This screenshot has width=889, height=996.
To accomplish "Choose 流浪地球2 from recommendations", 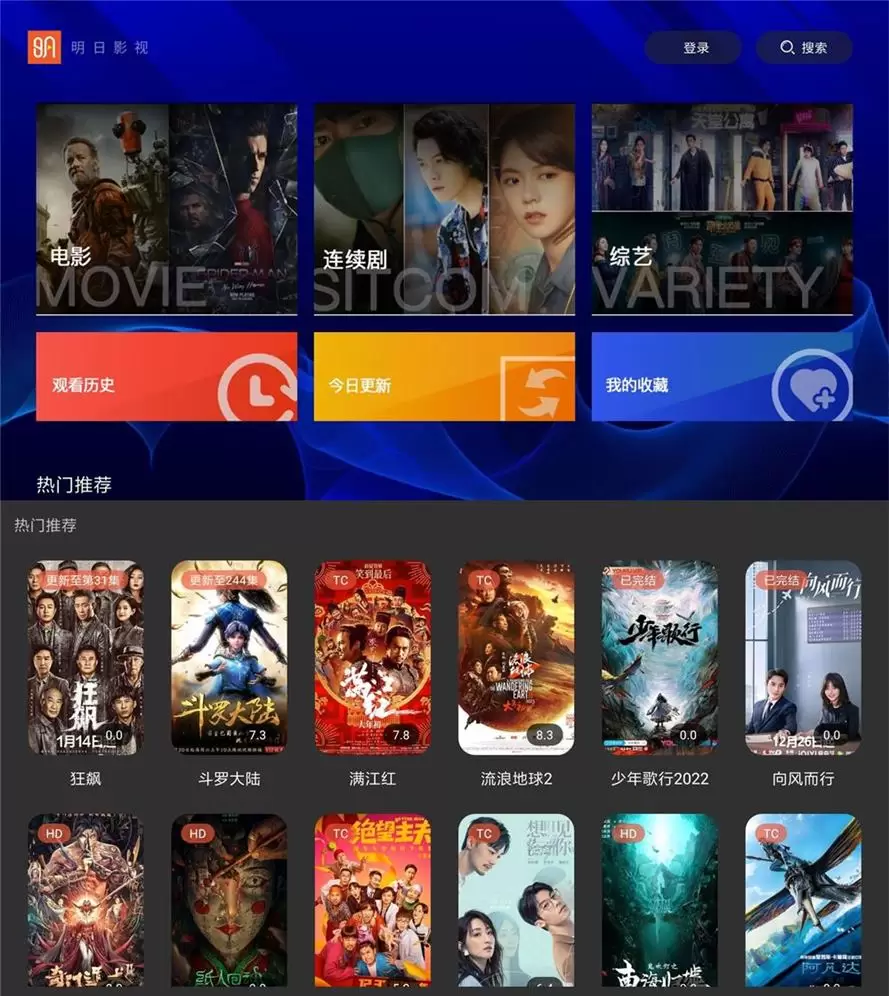I will pos(516,658).
